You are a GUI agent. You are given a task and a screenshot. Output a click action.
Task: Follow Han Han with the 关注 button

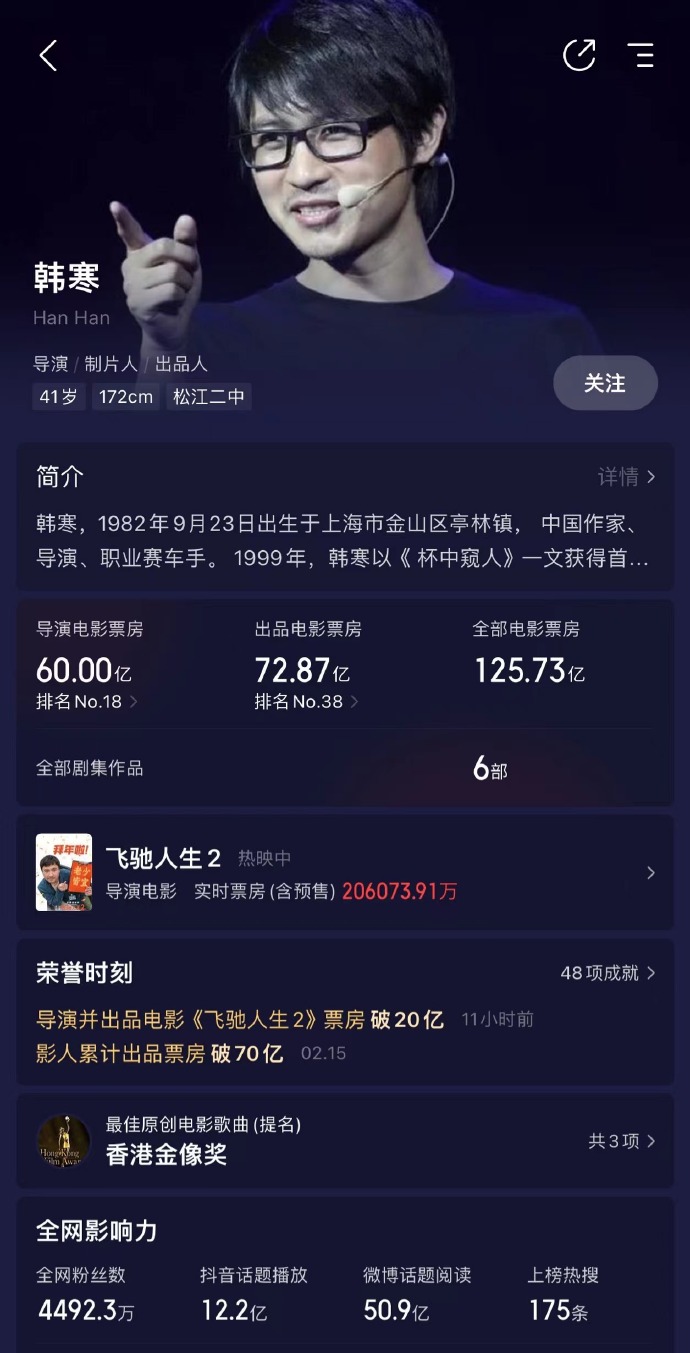[605, 383]
